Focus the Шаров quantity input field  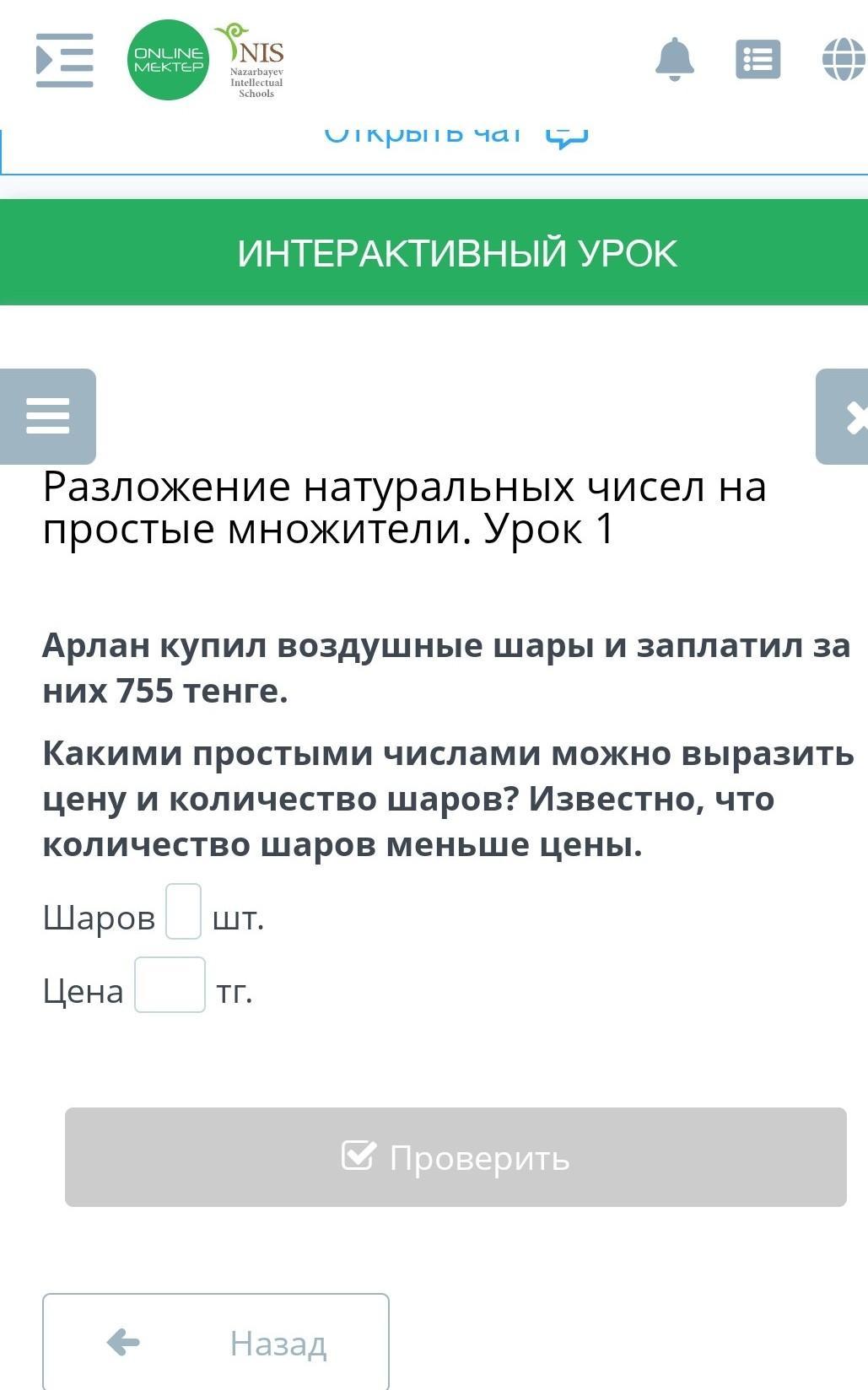click(x=183, y=912)
